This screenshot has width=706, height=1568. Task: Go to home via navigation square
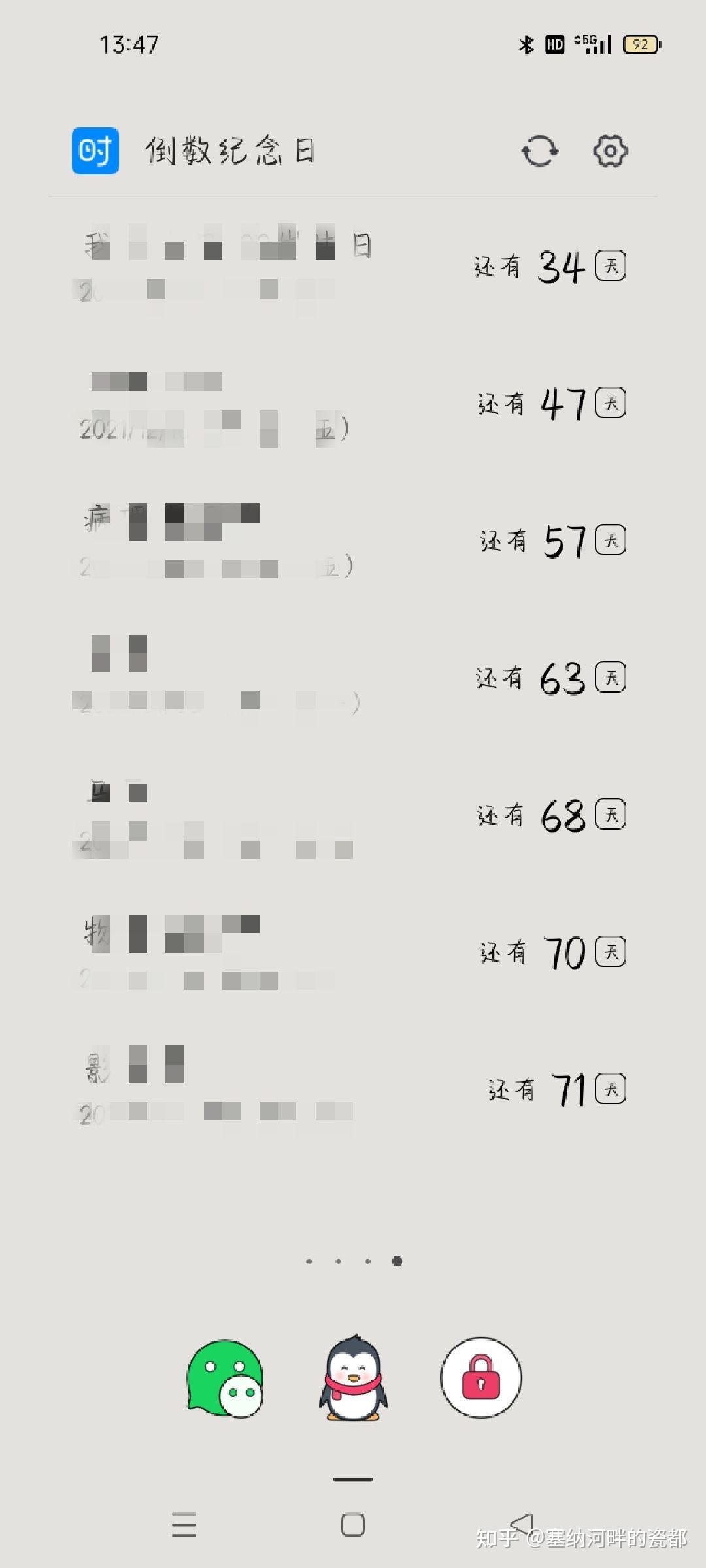pyautogui.click(x=353, y=1525)
